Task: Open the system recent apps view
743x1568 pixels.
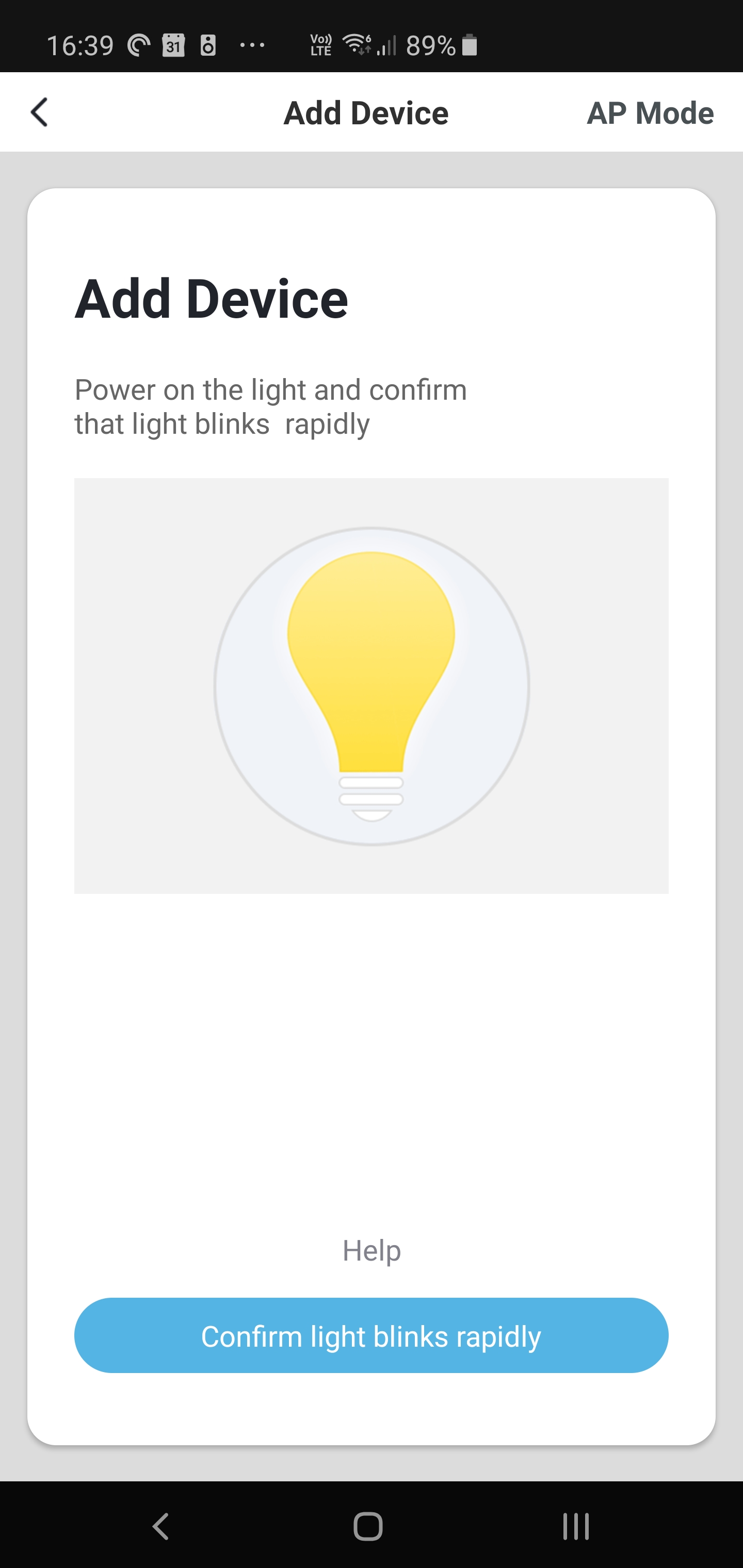Action: (575, 1527)
